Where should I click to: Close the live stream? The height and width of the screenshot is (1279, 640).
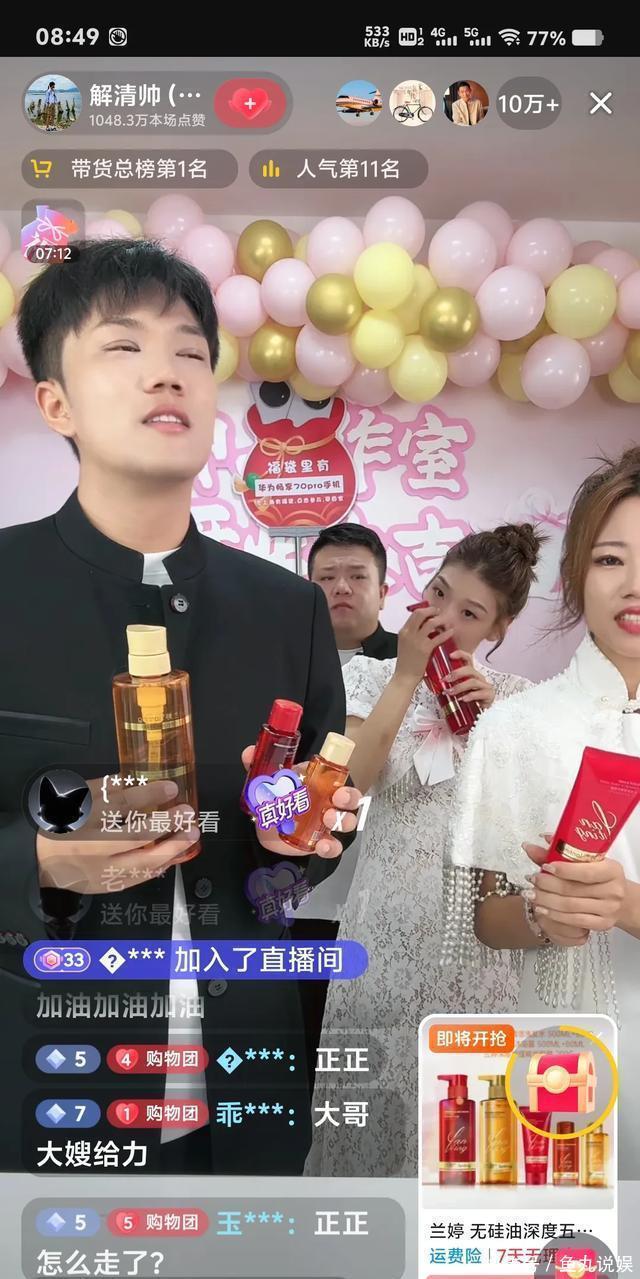[x=600, y=103]
